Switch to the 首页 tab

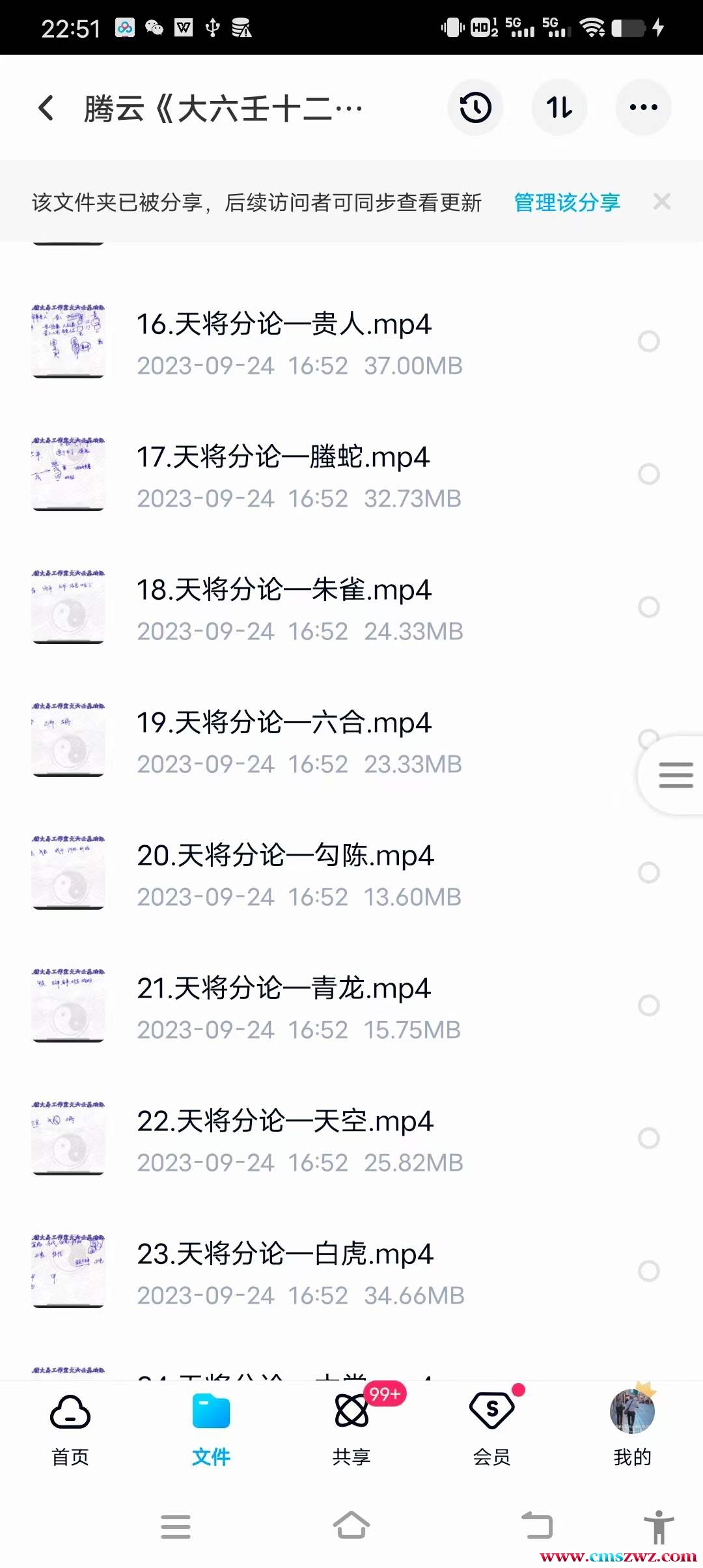70,1426
